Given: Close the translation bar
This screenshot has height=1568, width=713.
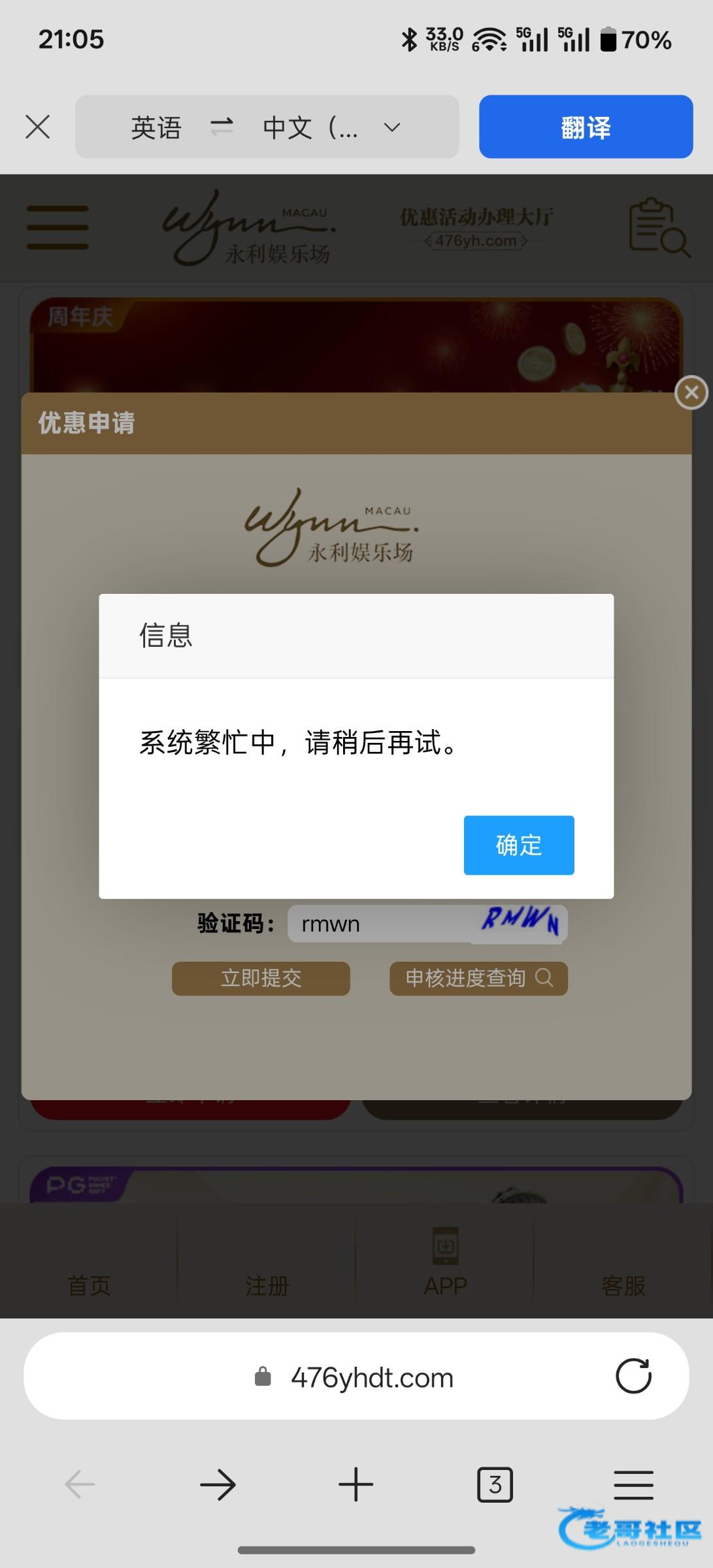Looking at the screenshot, I should (38, 127).
